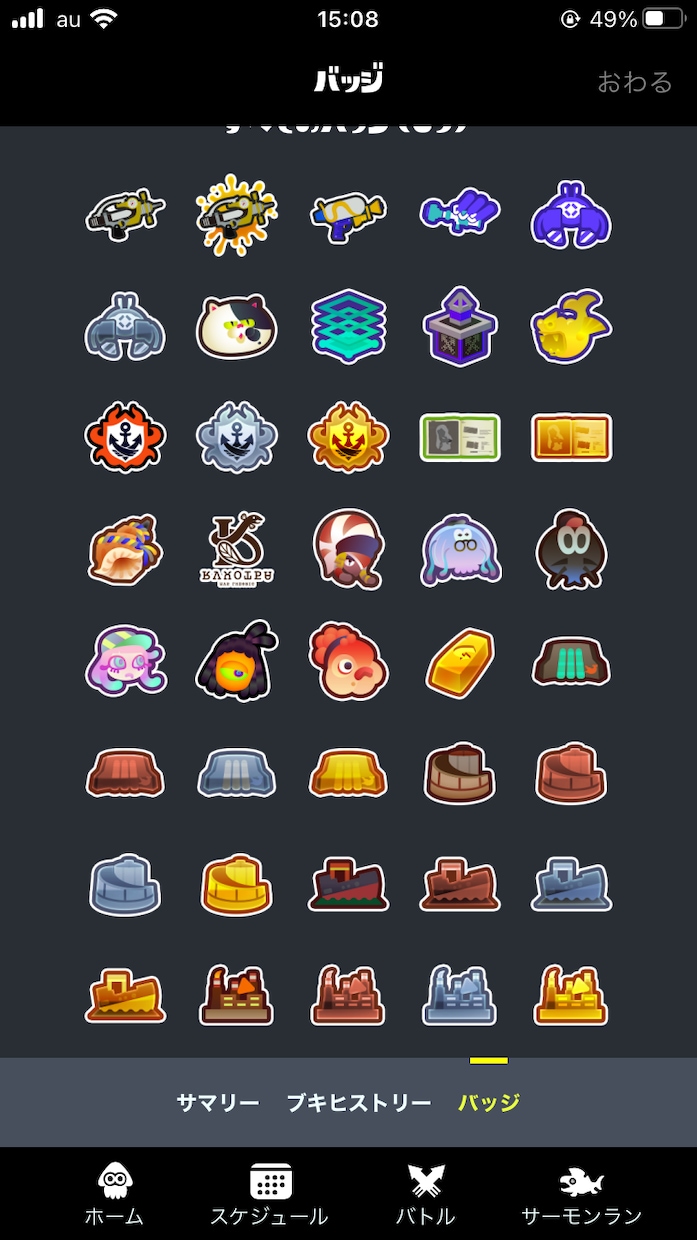
Task: Switch to the ブキヒストリー tab
Action: [359, 1103]
